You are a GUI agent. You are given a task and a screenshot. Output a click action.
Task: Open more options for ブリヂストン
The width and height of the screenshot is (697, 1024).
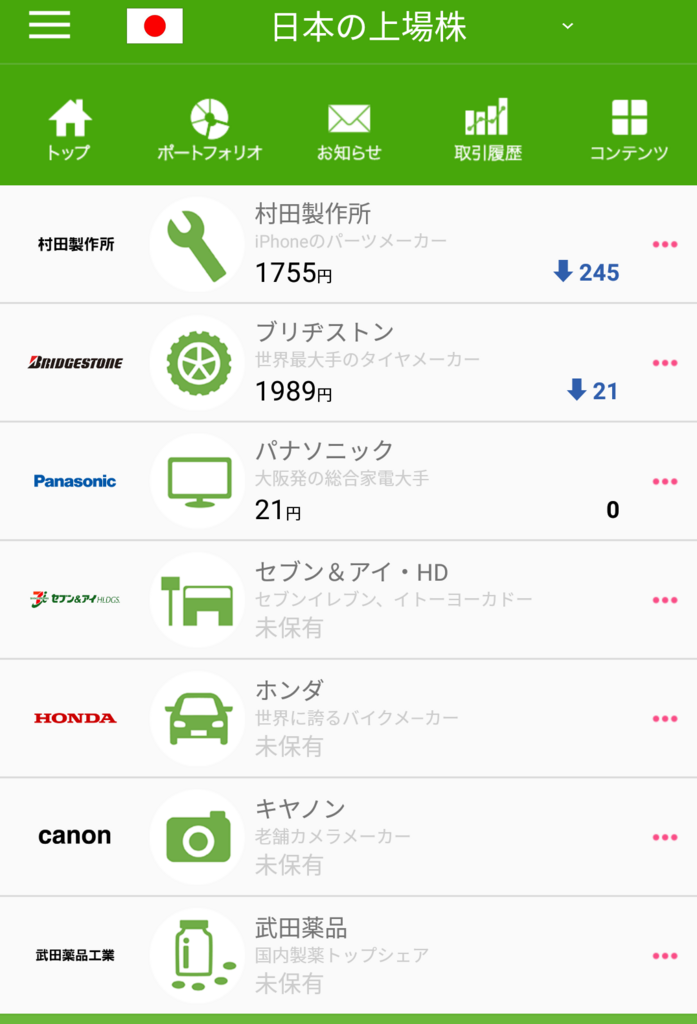(x=665, y=363)
